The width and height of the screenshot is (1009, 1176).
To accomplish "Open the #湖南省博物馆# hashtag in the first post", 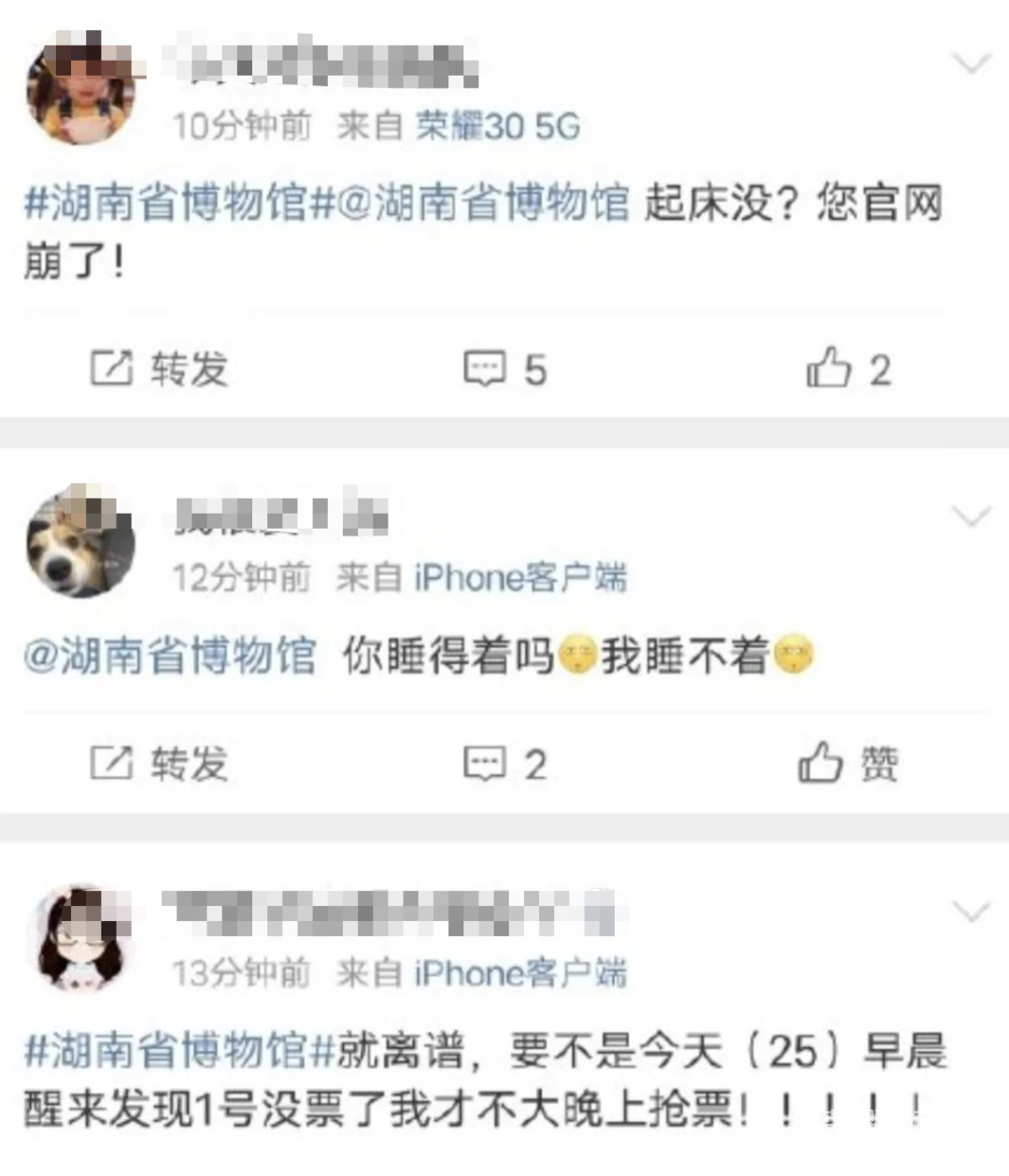I will 166,203.
